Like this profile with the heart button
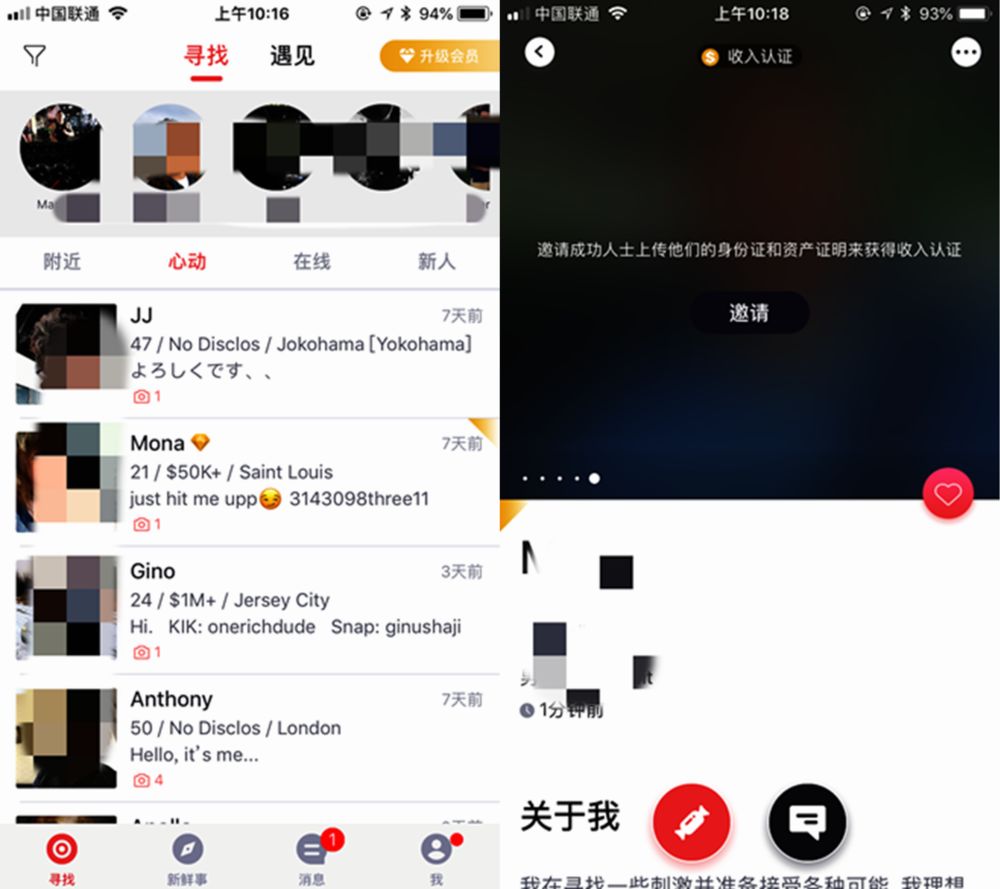 point(948,494)
